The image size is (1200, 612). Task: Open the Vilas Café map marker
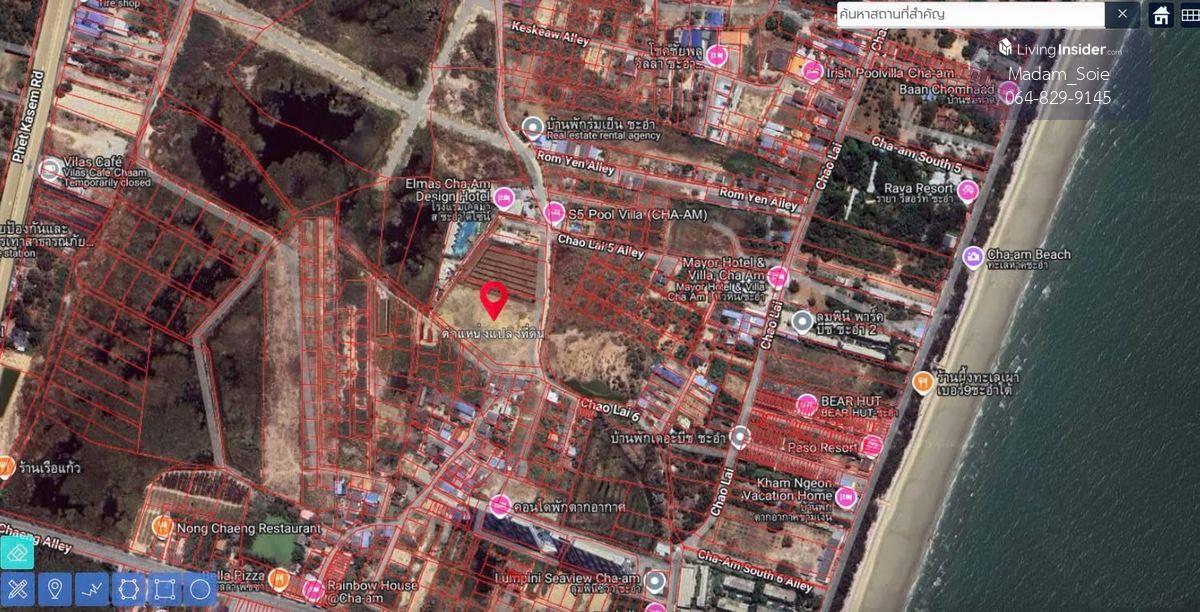(x=49, y=169)
